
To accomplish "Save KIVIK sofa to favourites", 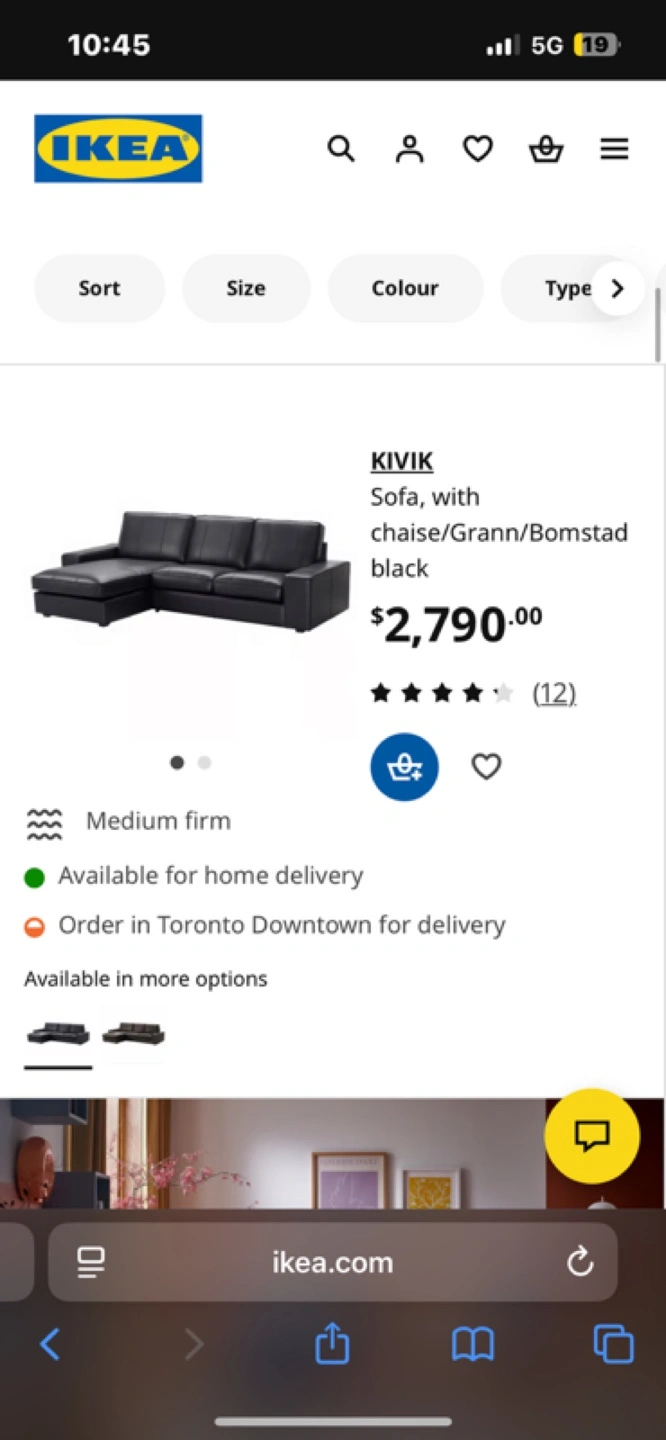I will [x=486, y=767].
